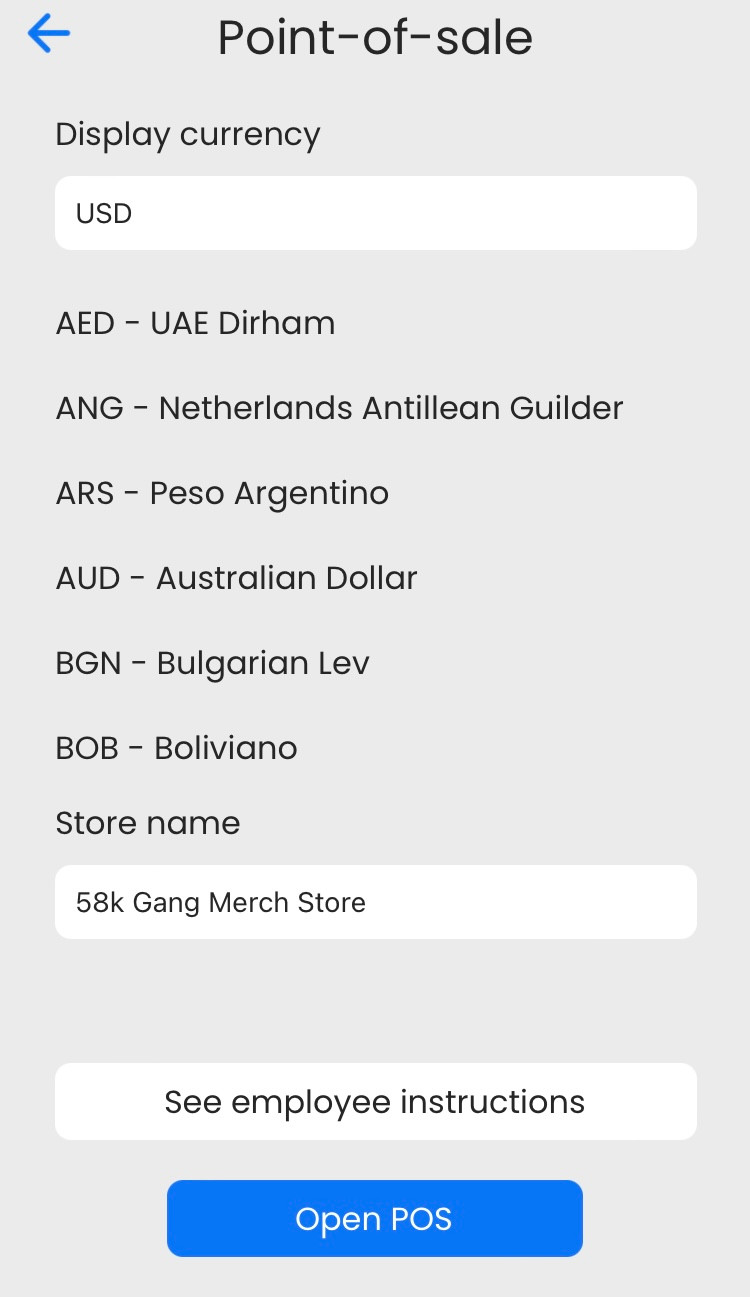
Task: Go back using the blue arrow
Action: 48,34
